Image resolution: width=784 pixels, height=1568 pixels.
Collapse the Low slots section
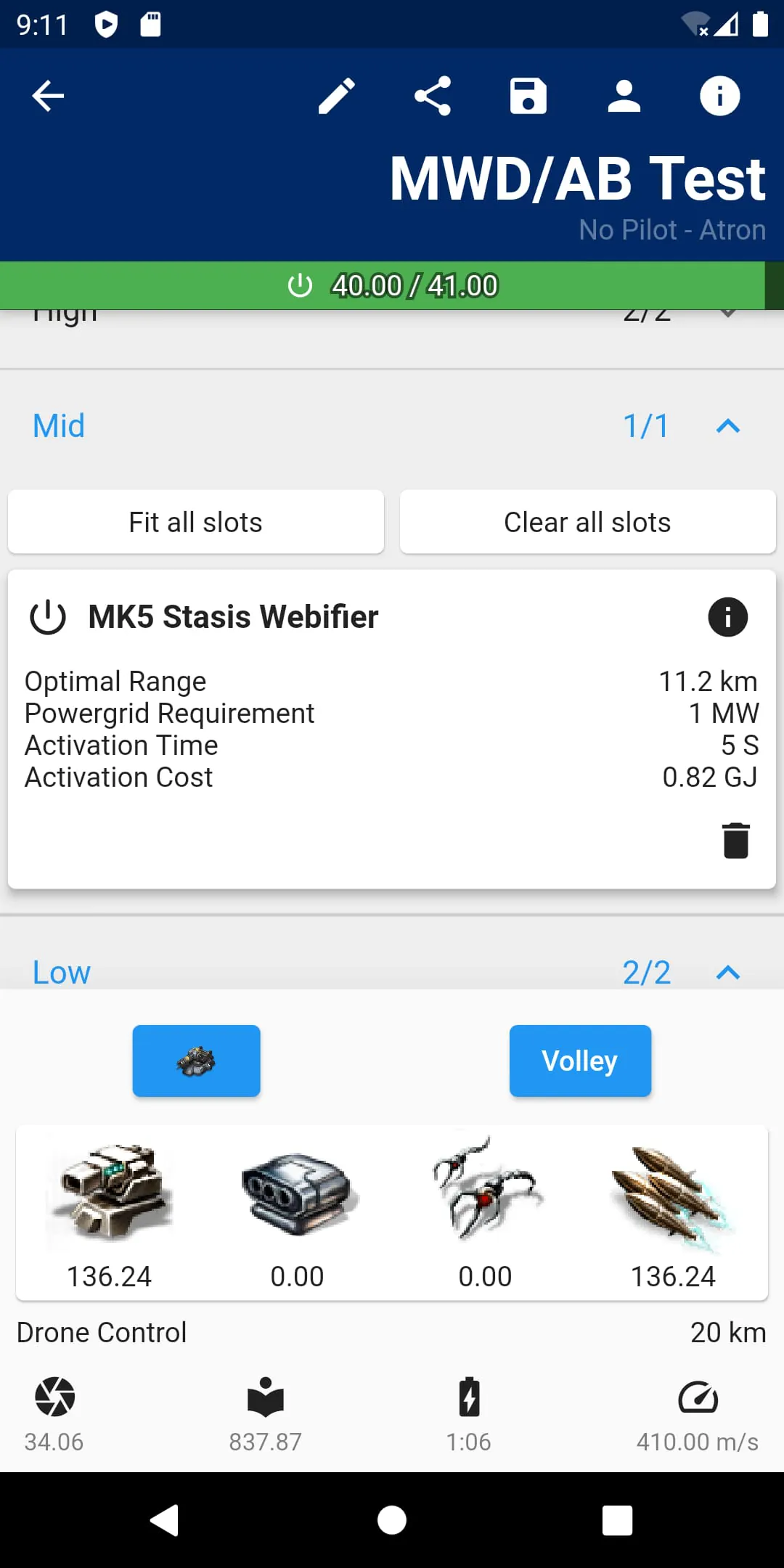coord(727,972)
